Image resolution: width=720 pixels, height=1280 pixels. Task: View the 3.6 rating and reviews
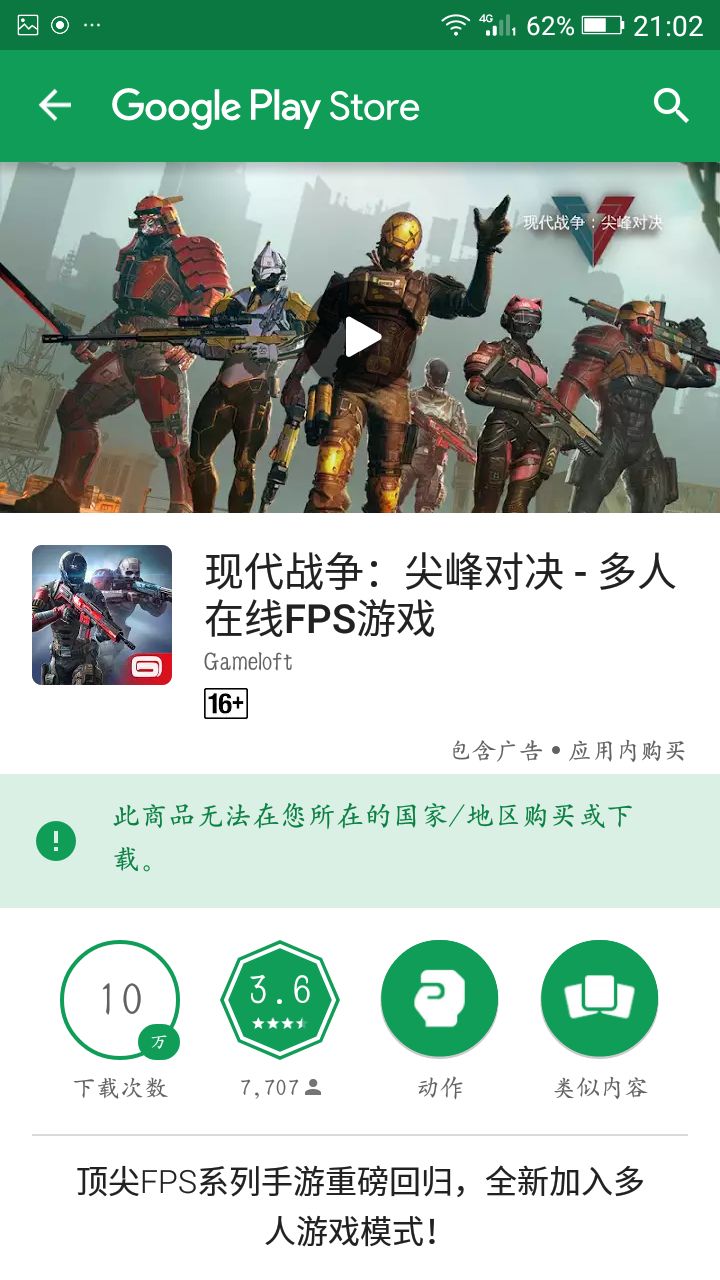coord(280,1000)
